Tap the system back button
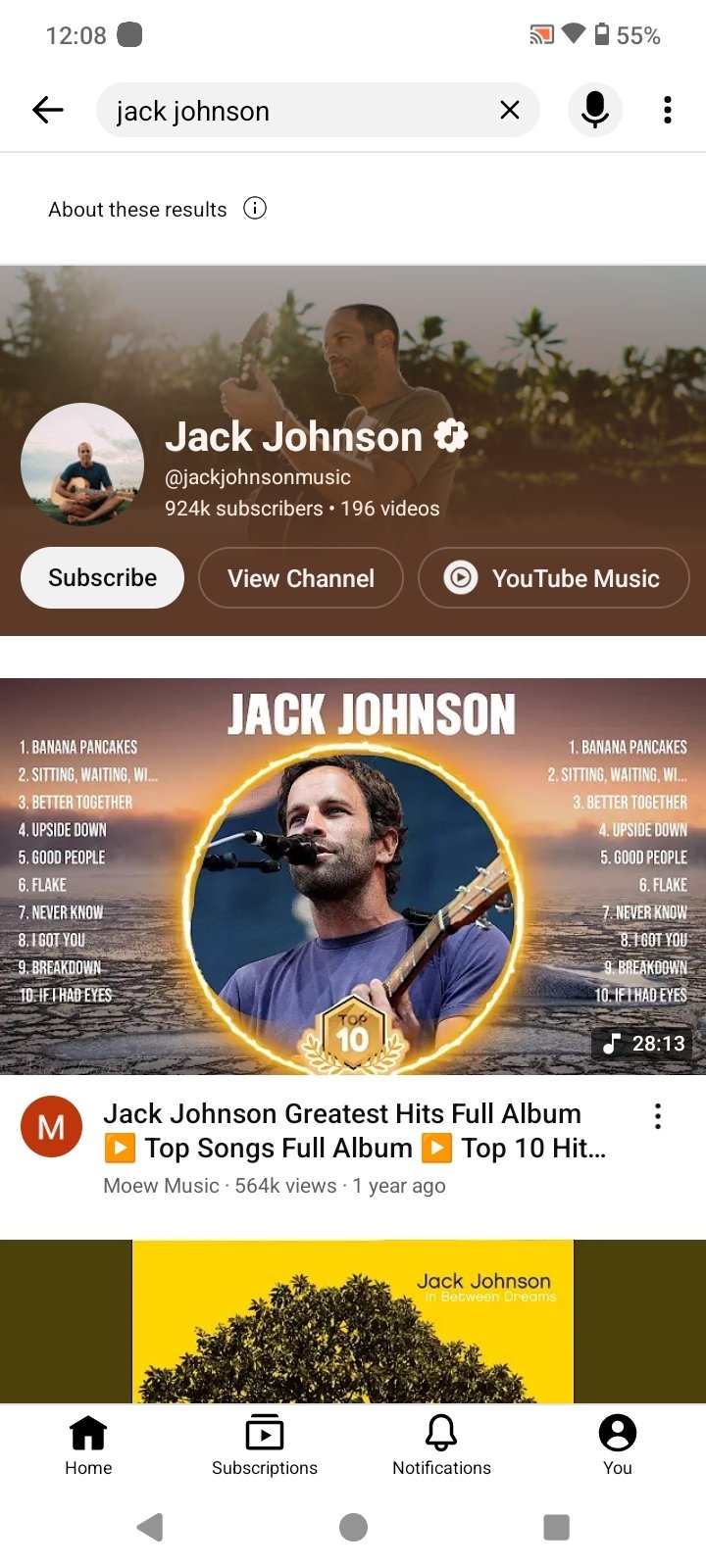This screenshot has height=1568, width=706. tap(150, 1527)
